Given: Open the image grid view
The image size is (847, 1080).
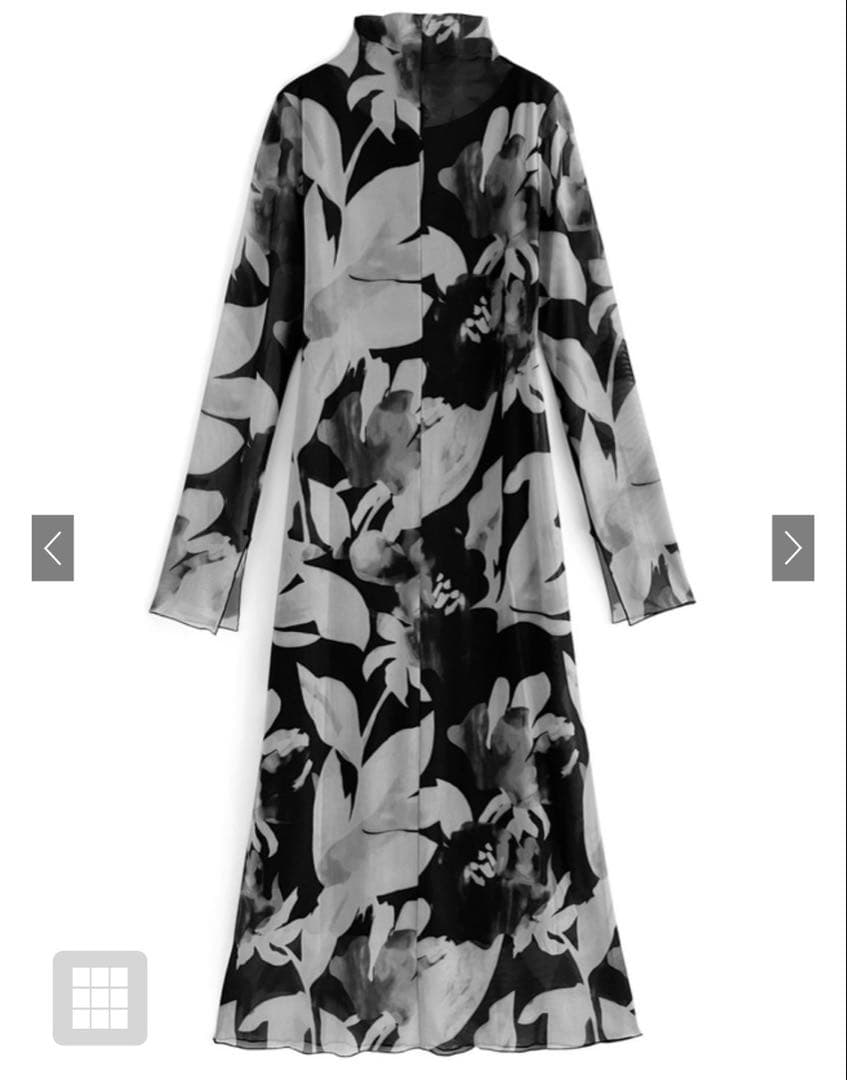Looking at the screenshot, I should [x=100, y=997].
